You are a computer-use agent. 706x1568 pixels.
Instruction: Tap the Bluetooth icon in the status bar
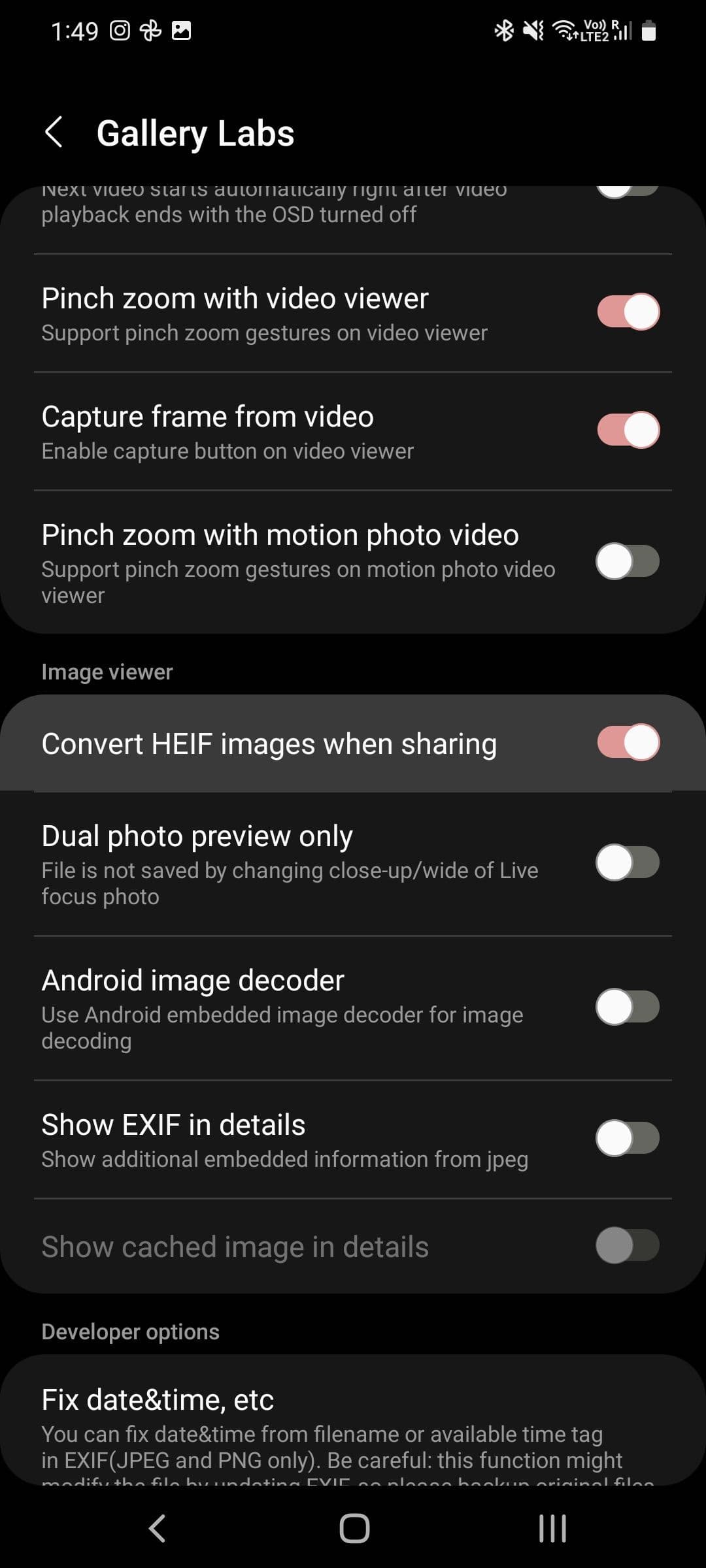[503, 31]
